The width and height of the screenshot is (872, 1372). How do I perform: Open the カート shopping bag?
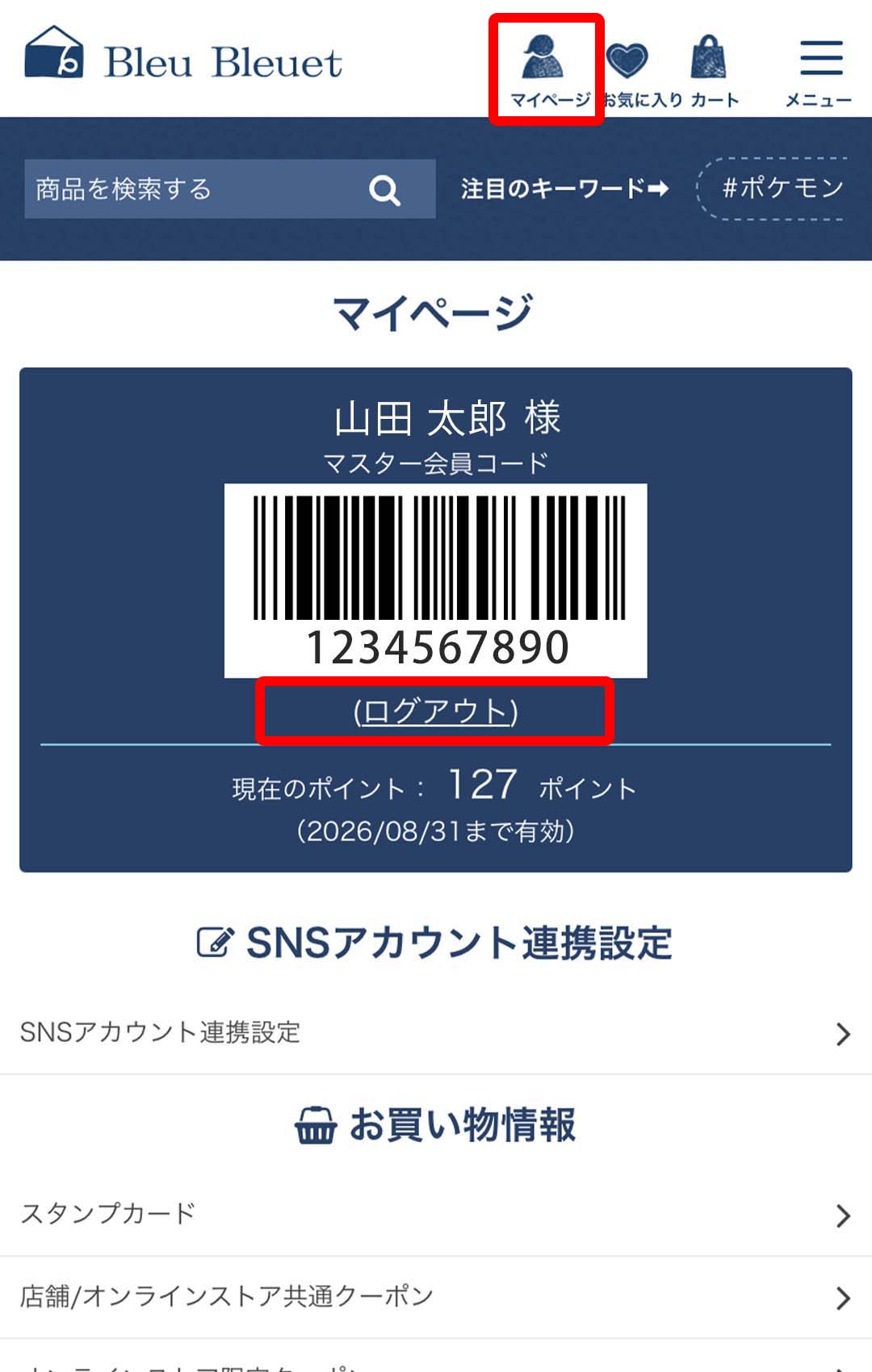pyautogui.click(x=711, y=70)
